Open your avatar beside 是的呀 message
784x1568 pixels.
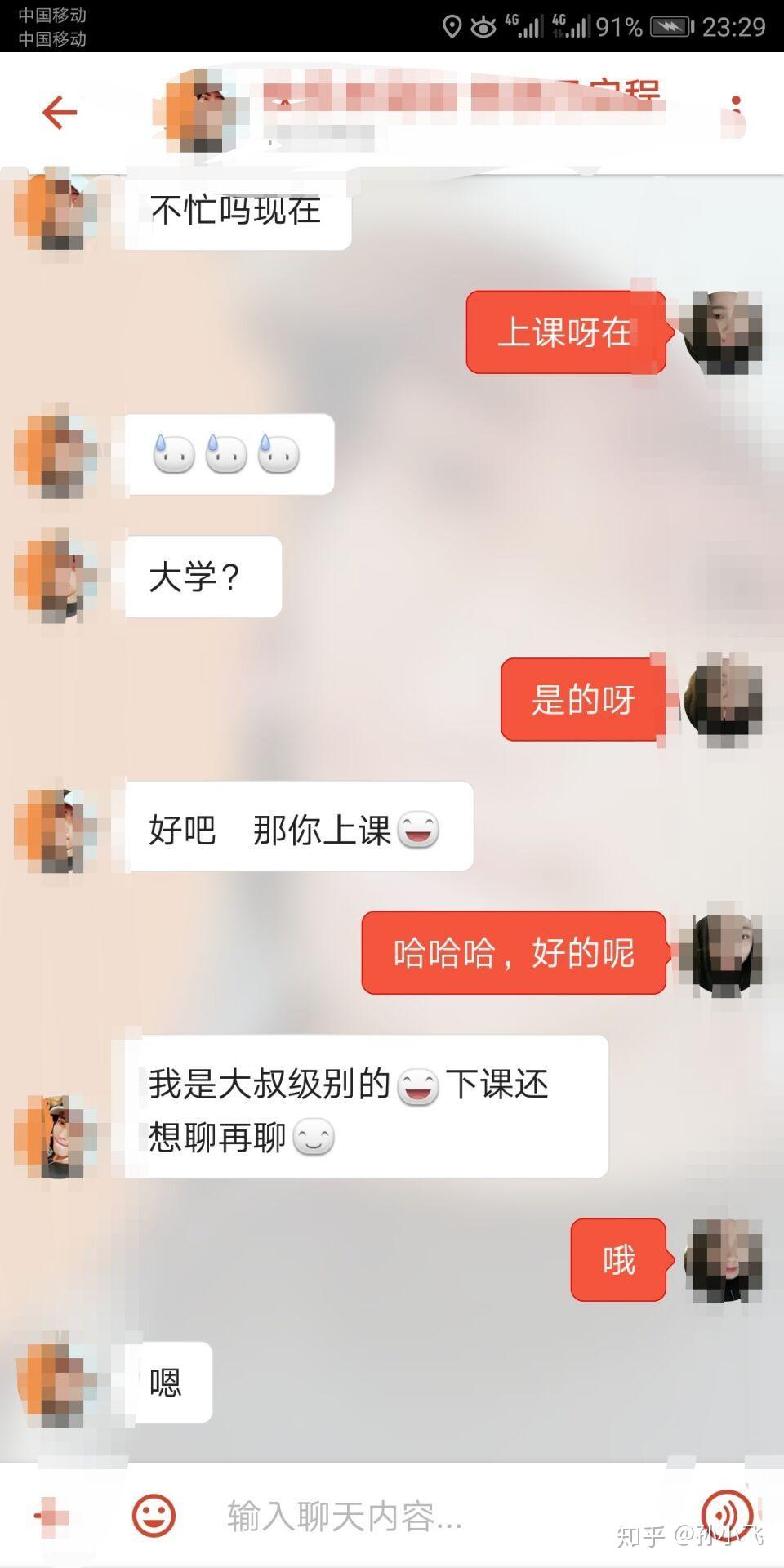(x=721, y=699)
